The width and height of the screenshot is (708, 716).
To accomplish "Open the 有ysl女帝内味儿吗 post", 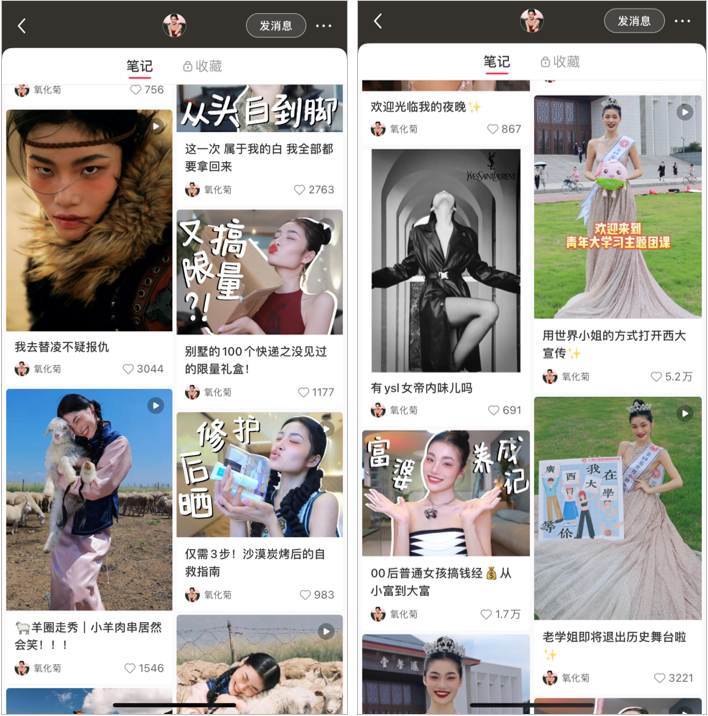I will 446,262.
